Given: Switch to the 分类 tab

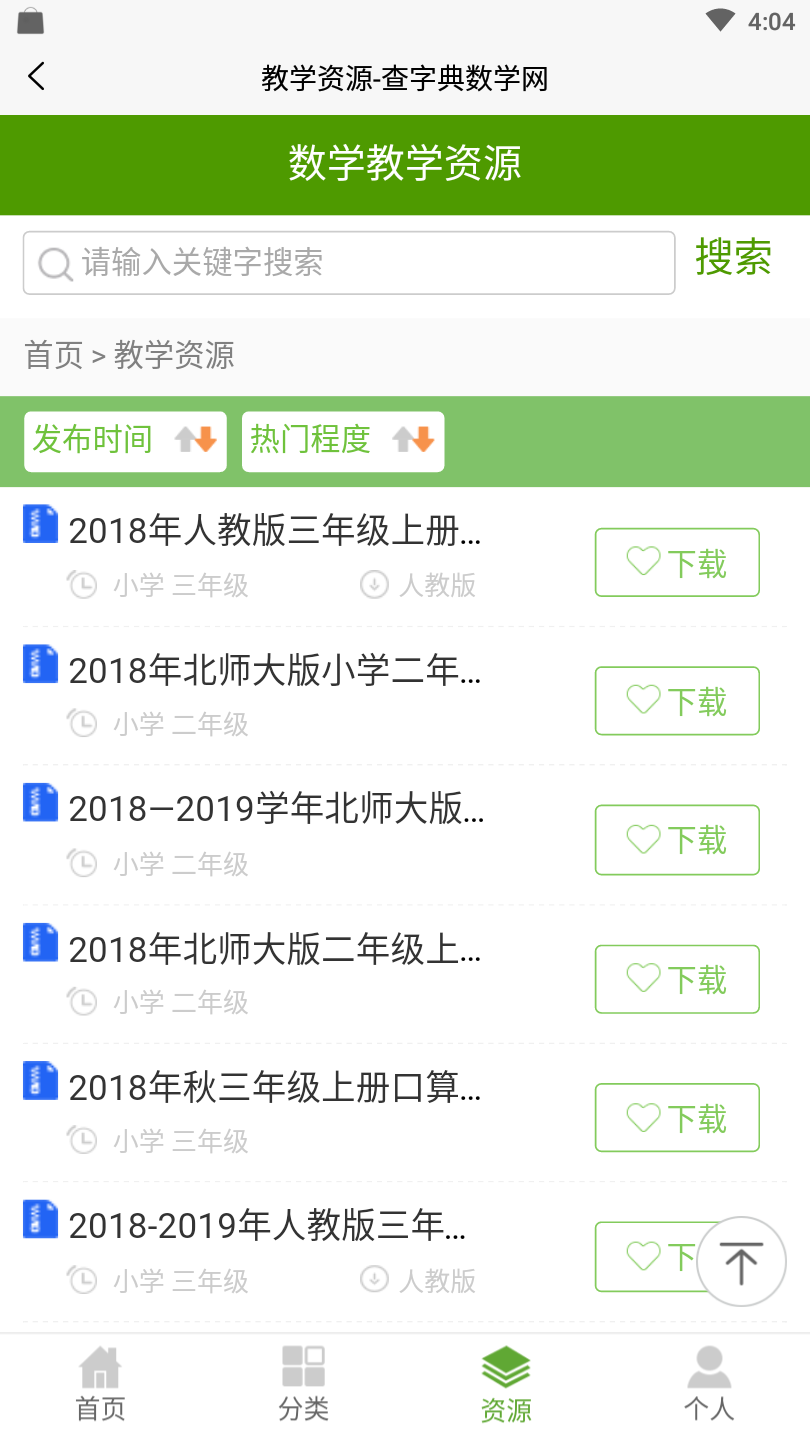Looking at the screenshot, I should [x=303, y=1385].
